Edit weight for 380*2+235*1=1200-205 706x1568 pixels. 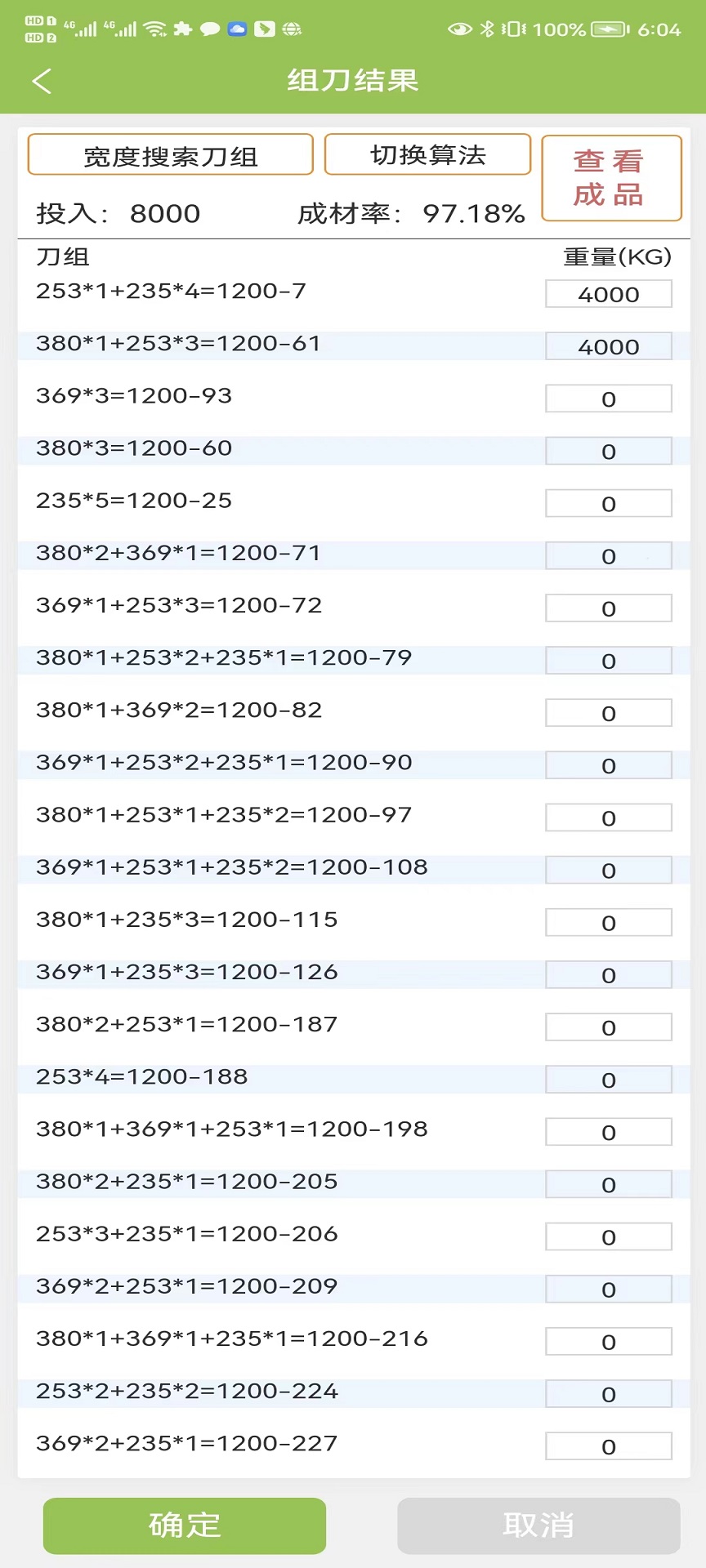608,1184
